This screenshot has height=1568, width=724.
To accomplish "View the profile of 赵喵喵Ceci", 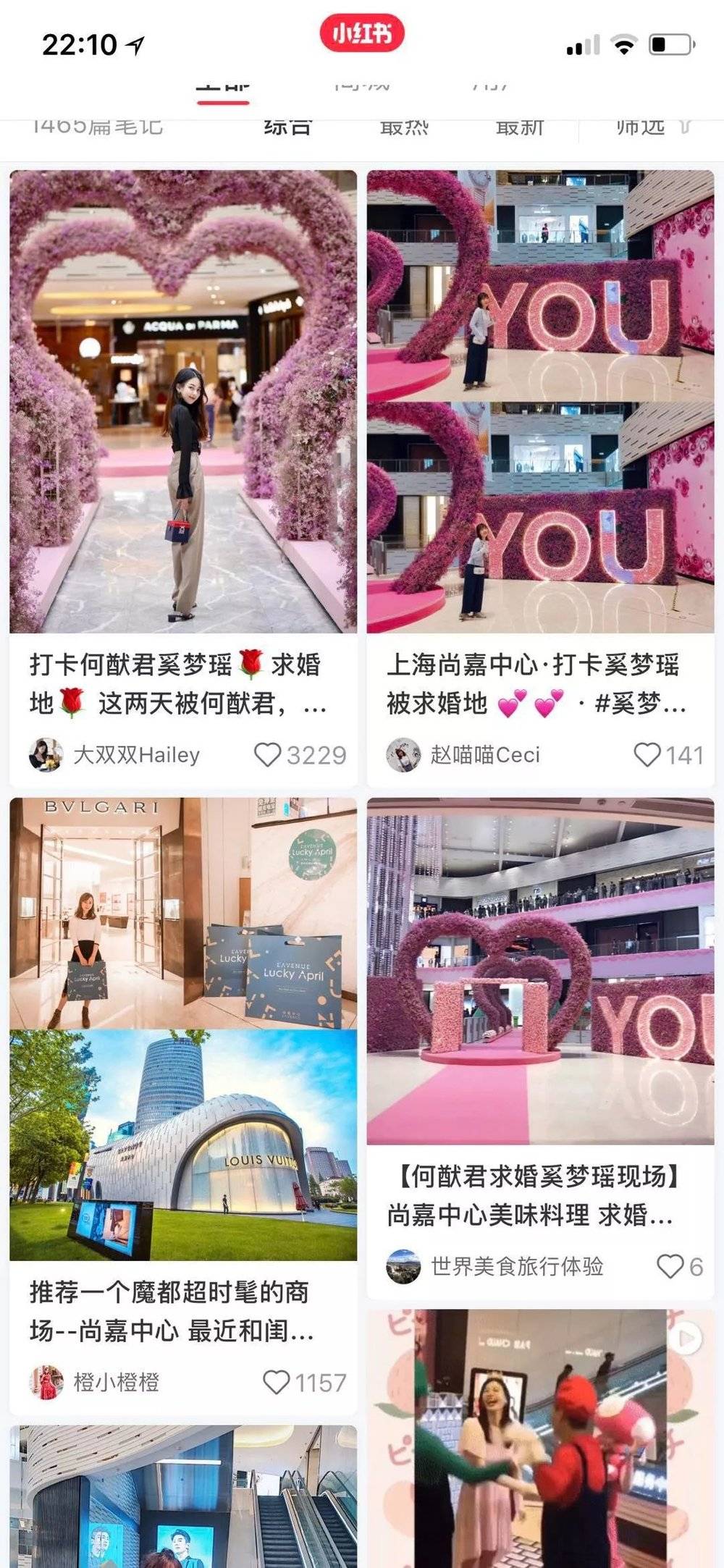I will tap(403, 755).
